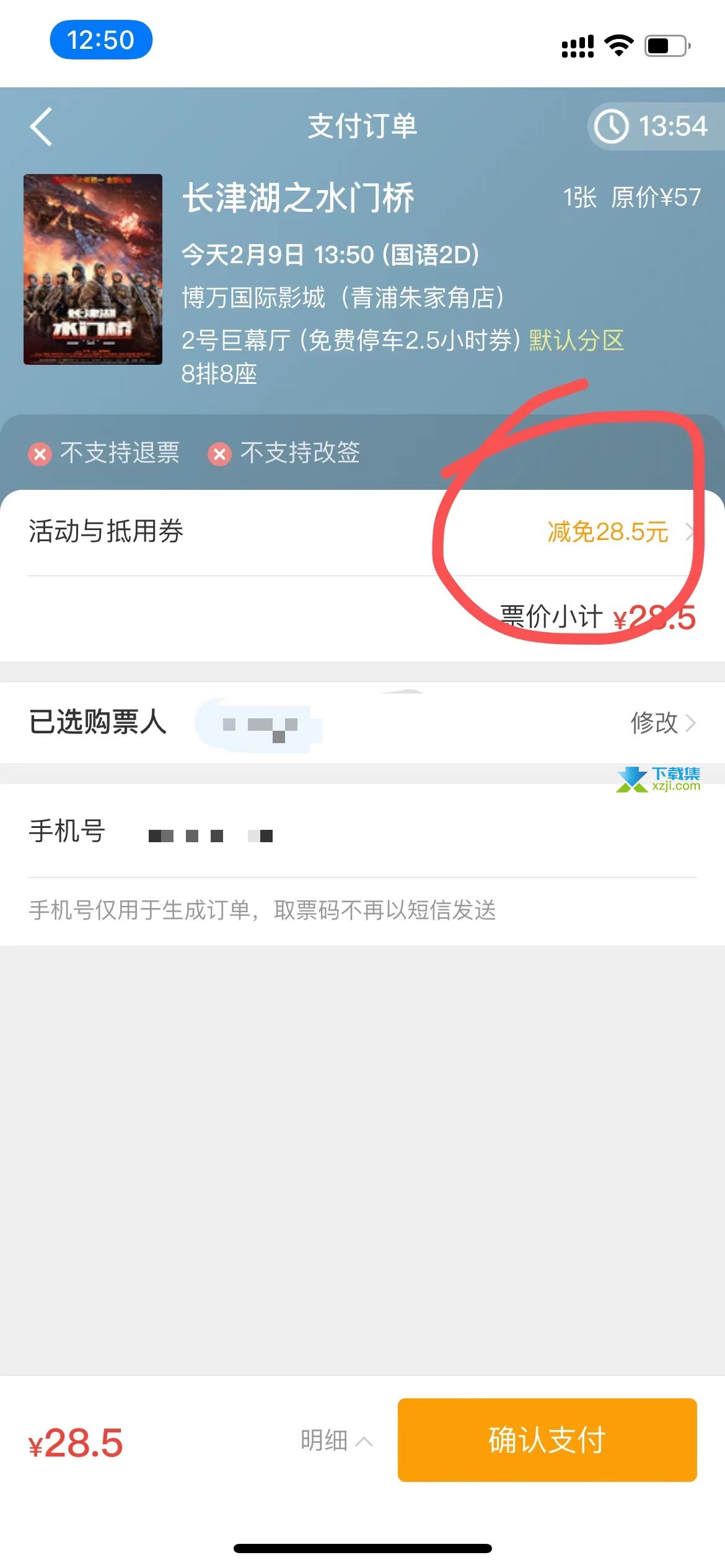Image resolution: width=725 pixels, height=1568 pixels.
Task: Click the countdown clock icon showing 13:54
Action: pos(612,127)
